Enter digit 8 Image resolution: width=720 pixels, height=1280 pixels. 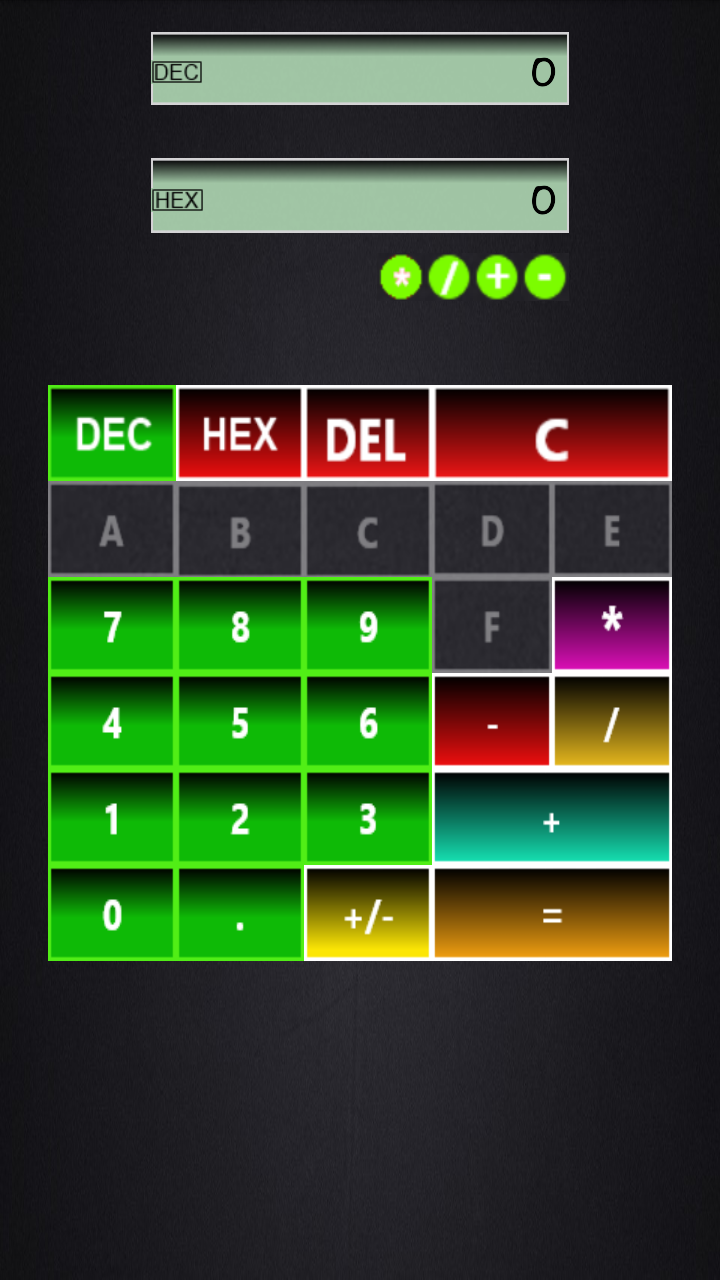tap(240, 626)
